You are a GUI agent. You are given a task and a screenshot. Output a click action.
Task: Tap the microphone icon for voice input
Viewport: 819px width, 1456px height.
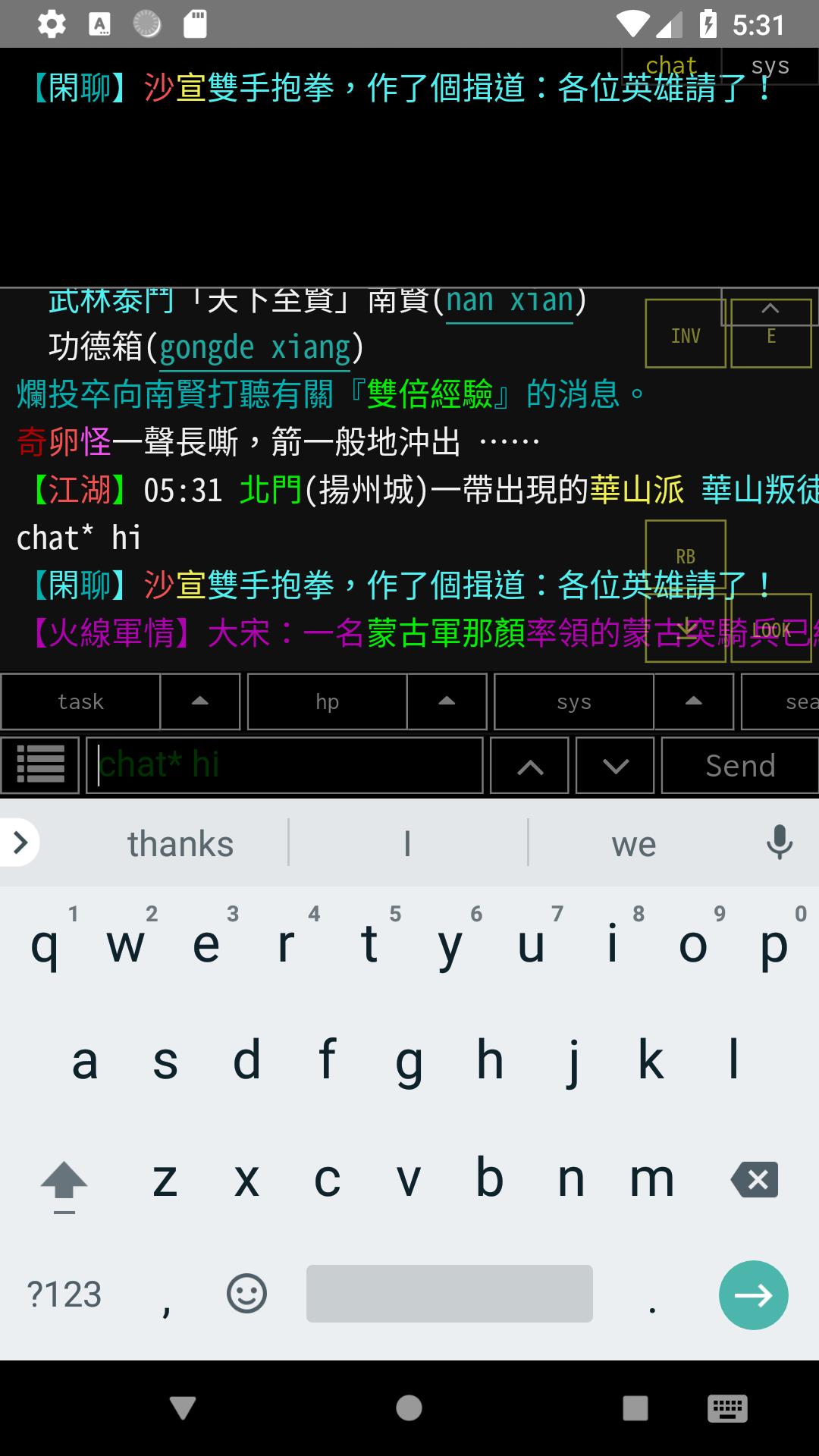780,842
